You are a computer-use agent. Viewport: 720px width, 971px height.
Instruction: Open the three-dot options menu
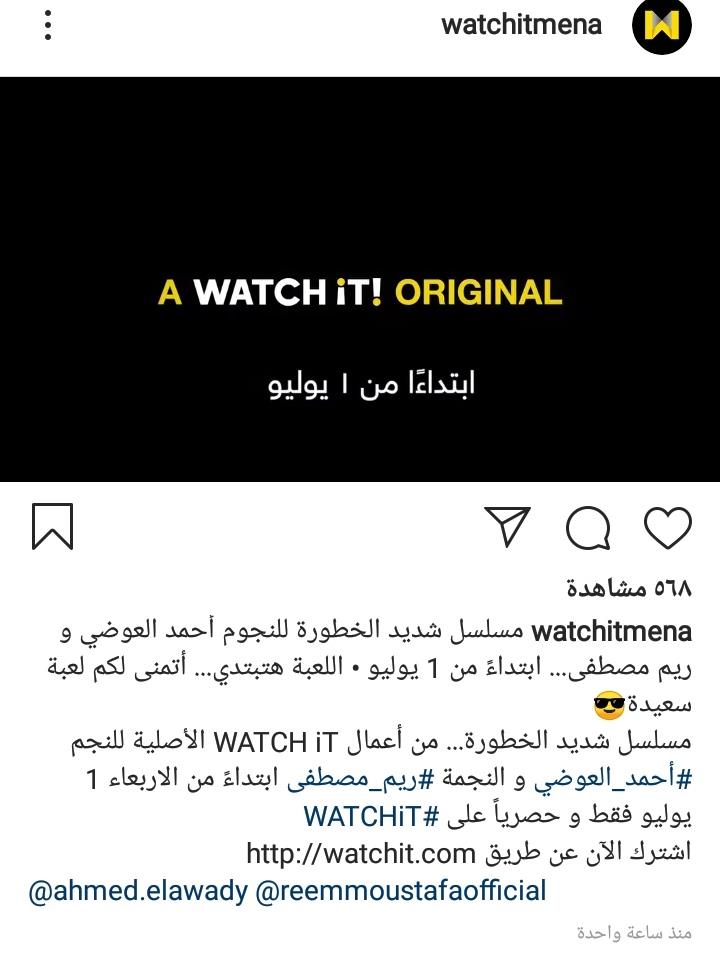pos(47,25)
